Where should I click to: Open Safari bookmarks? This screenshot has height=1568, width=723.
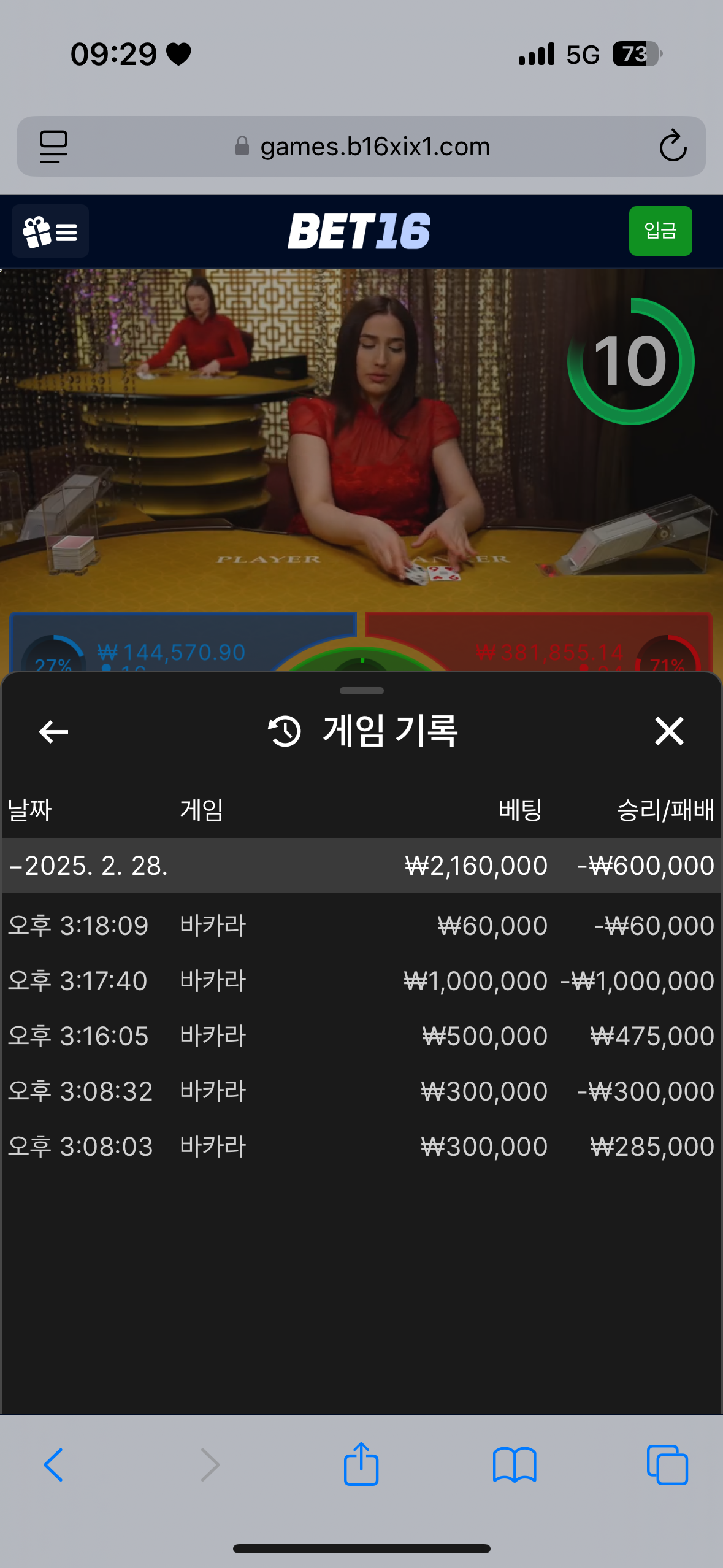pos(515,1465)
